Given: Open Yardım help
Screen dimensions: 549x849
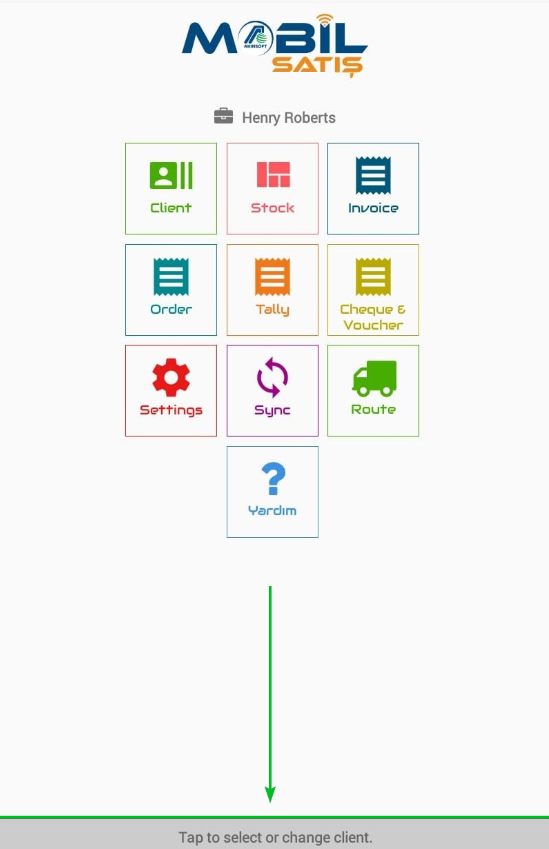Looking at the screenshot, I should tap(272, 492).
